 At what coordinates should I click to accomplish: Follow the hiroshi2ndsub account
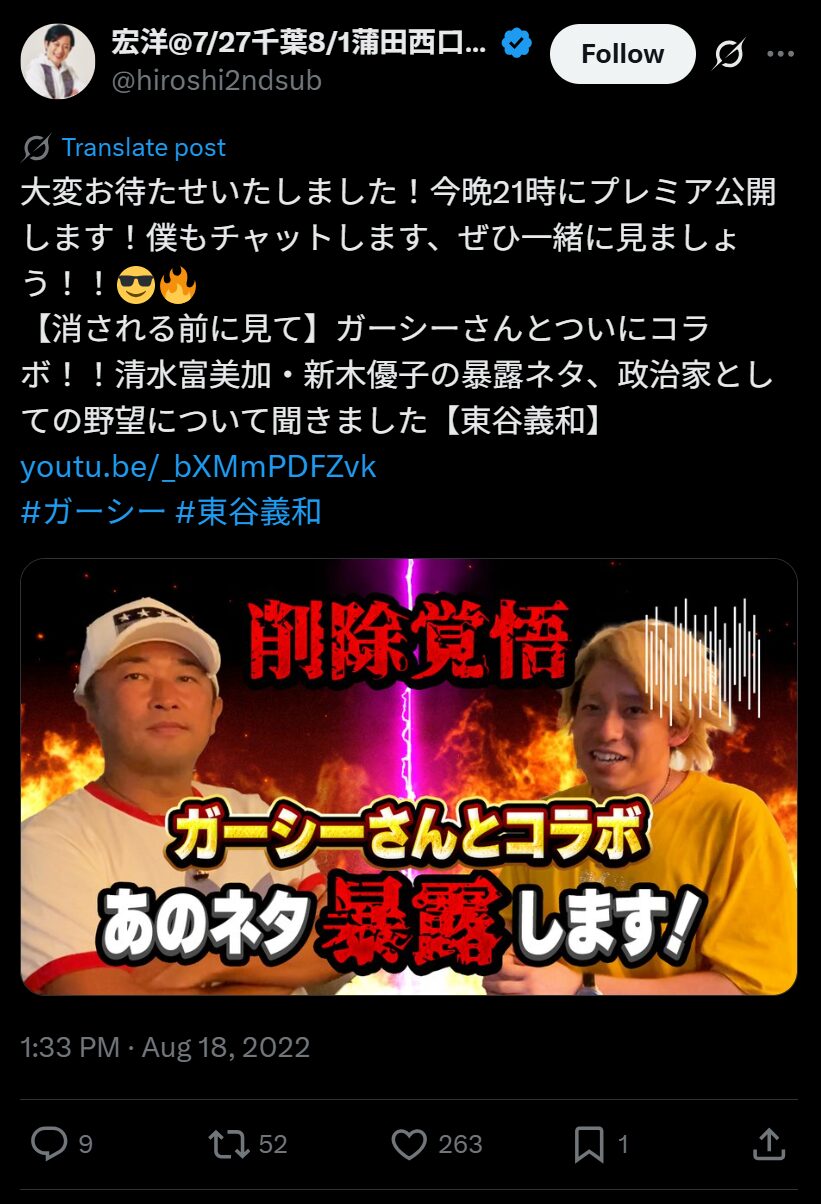click(622, 54)
